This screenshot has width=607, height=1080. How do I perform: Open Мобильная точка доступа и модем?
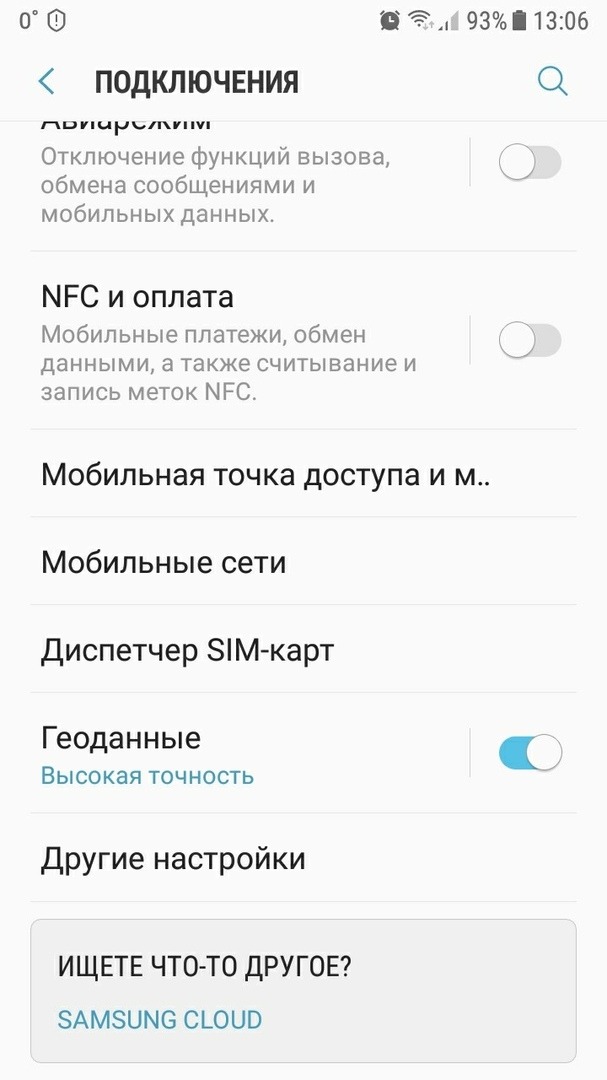click(x=265, y=474)
